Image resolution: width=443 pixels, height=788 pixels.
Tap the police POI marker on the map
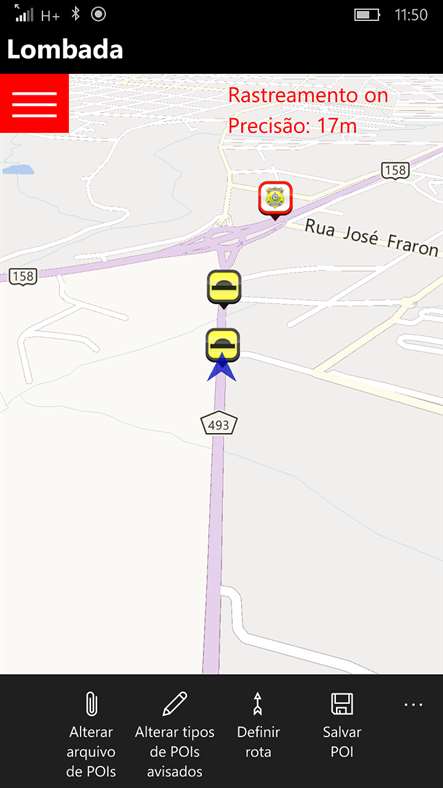pyautogui.click(x=275, y=200)
